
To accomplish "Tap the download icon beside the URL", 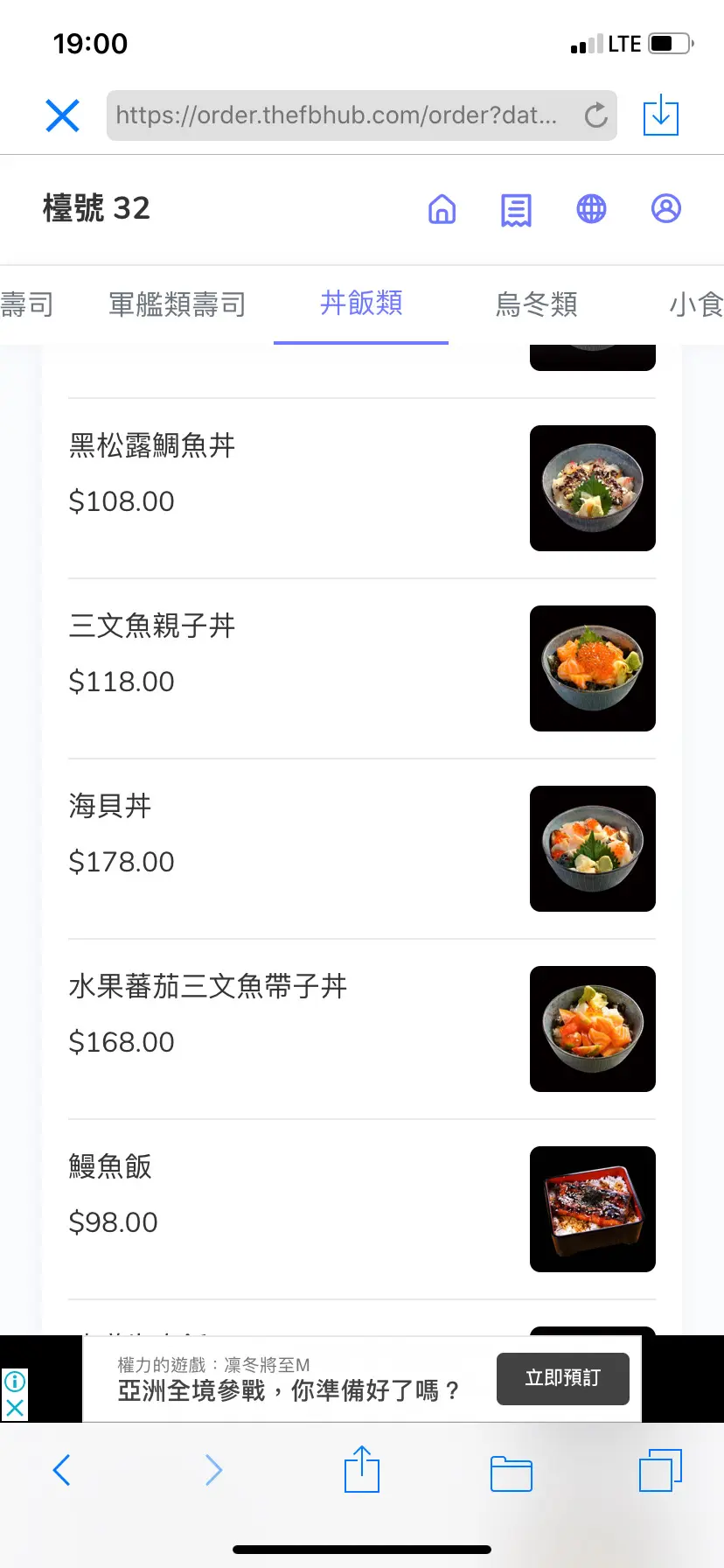I will 660,115.
